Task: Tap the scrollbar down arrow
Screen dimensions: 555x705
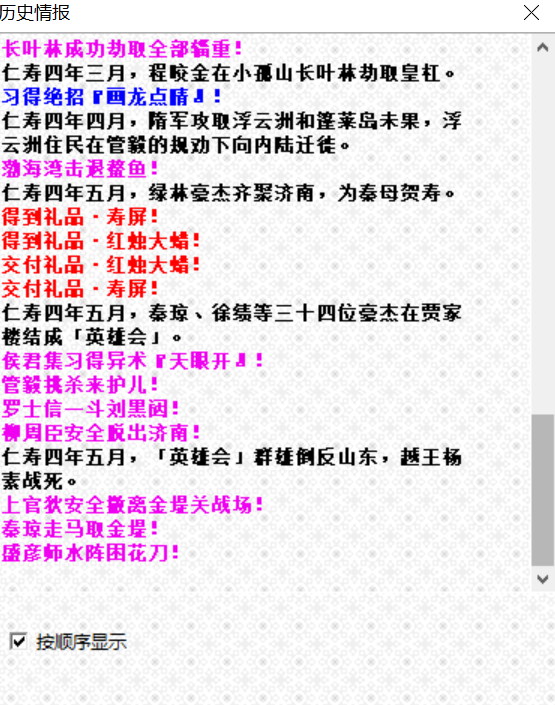Action: (542, 579)
